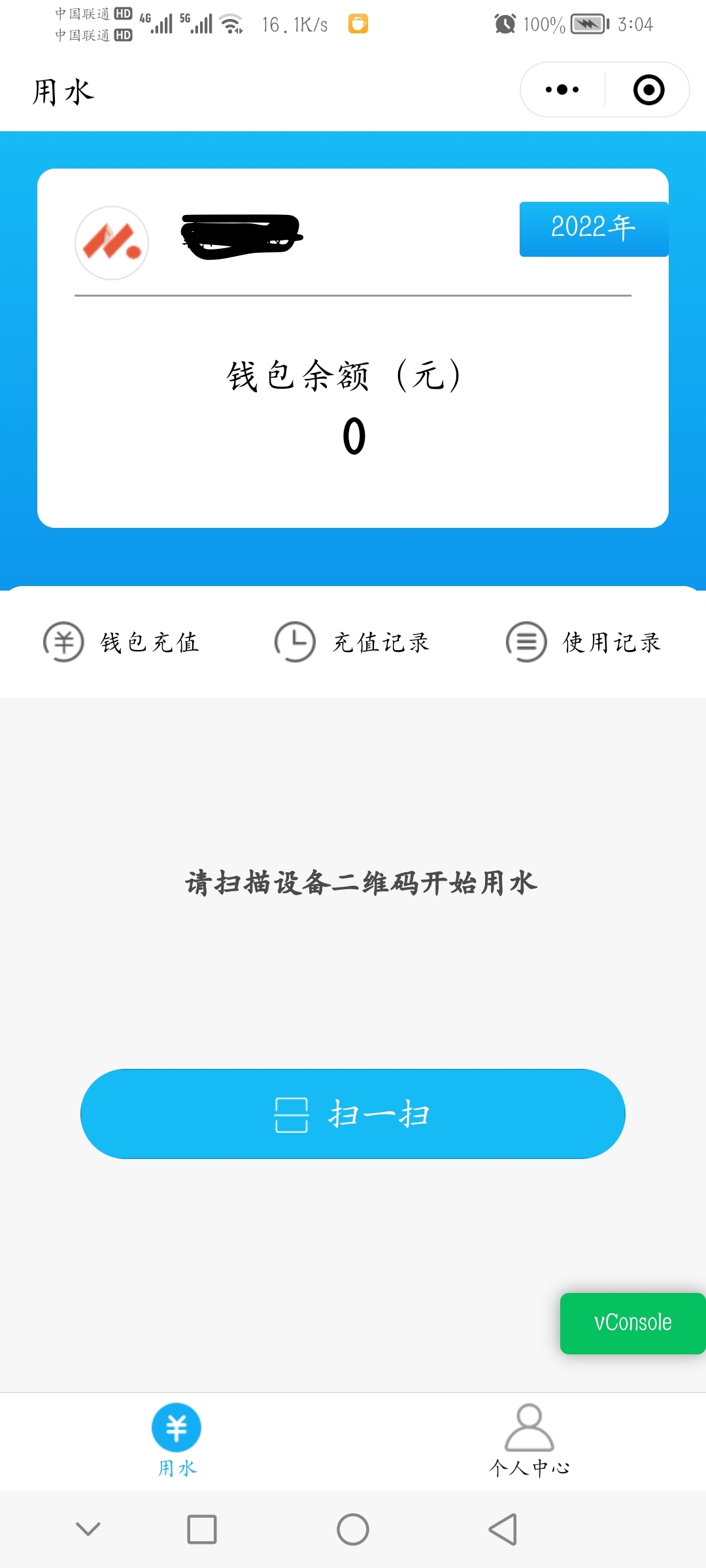Viewport: 706px width, 1568px height.
Task: Open 使用记录 usage records
Action: point(584,642)
